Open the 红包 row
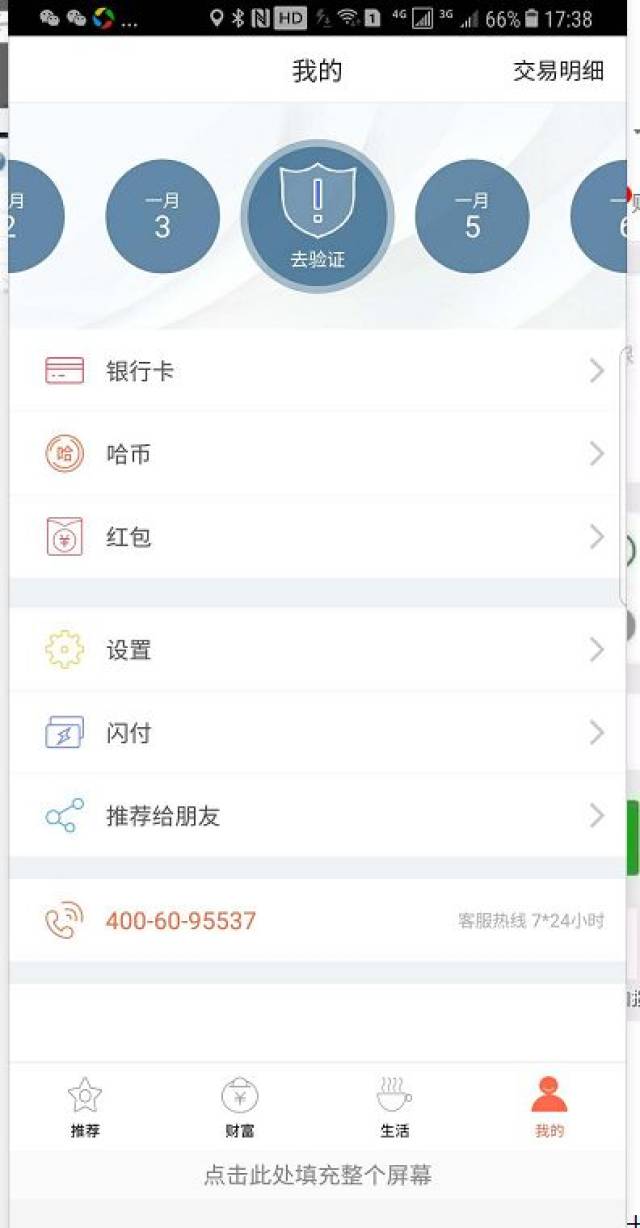 pos(317,537)
